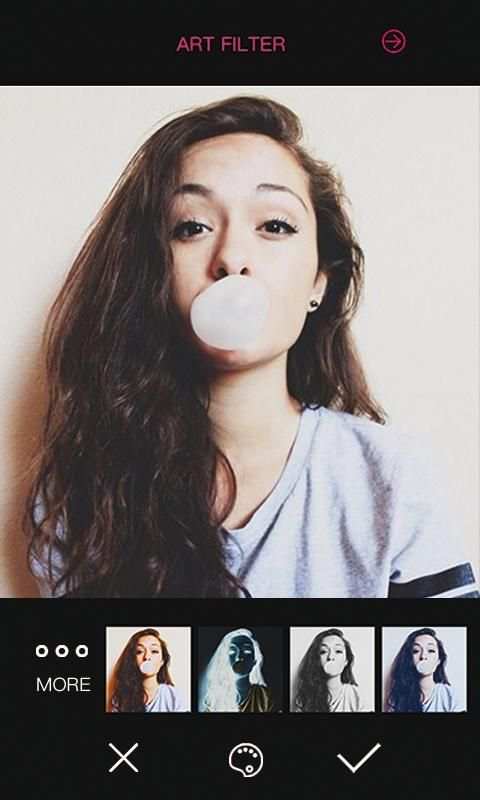The width and height of the screenshot is (480, 800).
Task: Confirm the filter with the checkmark
Action: coord(359,757)
